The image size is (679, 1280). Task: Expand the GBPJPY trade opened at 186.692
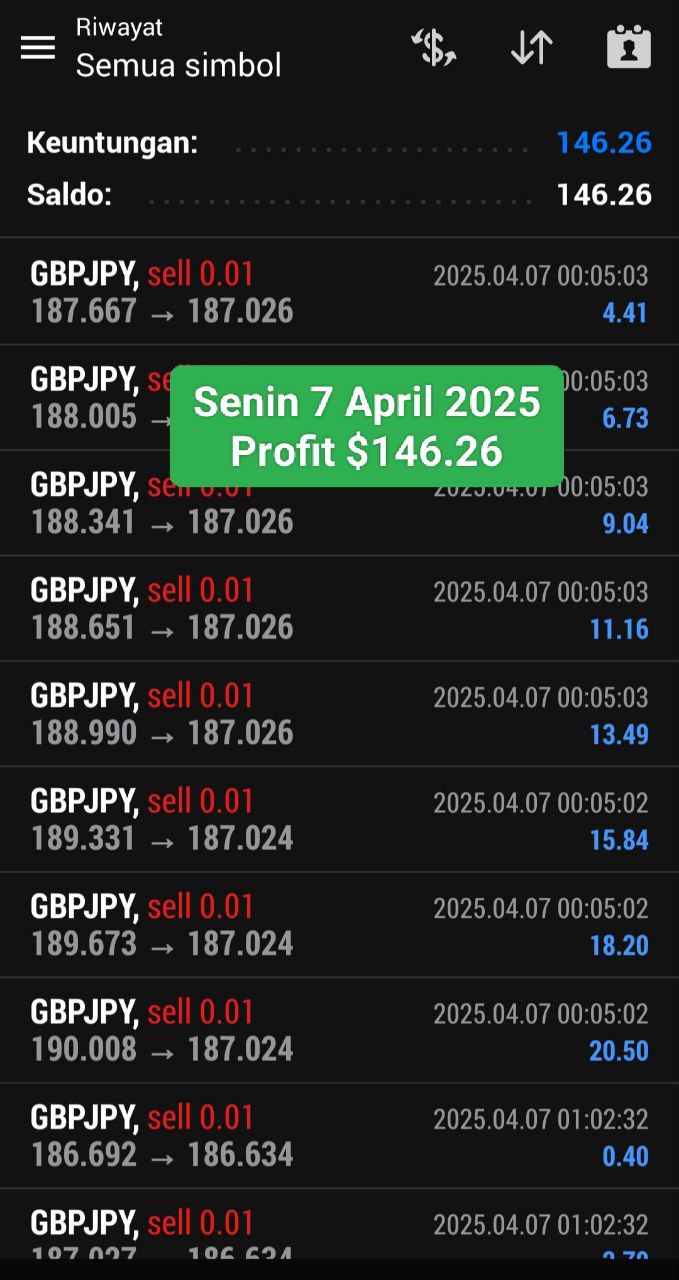339,1136
